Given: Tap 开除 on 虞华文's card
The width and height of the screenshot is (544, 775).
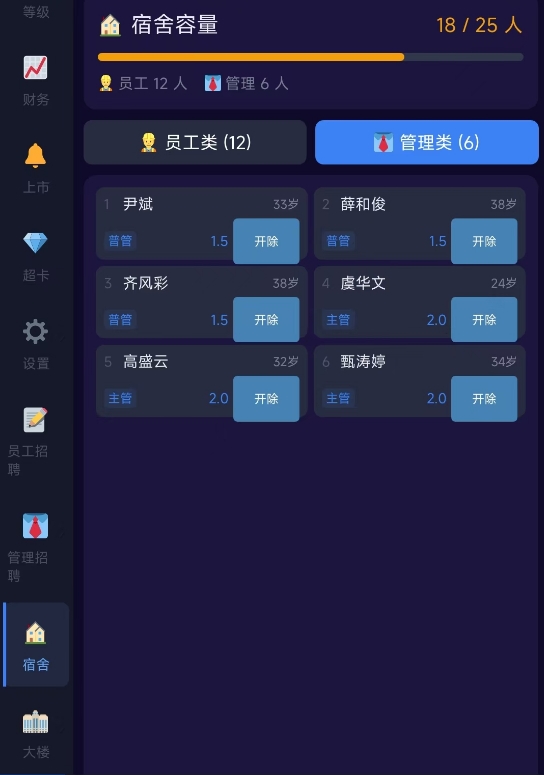Looking at the screenshot, I should point(484,320).
